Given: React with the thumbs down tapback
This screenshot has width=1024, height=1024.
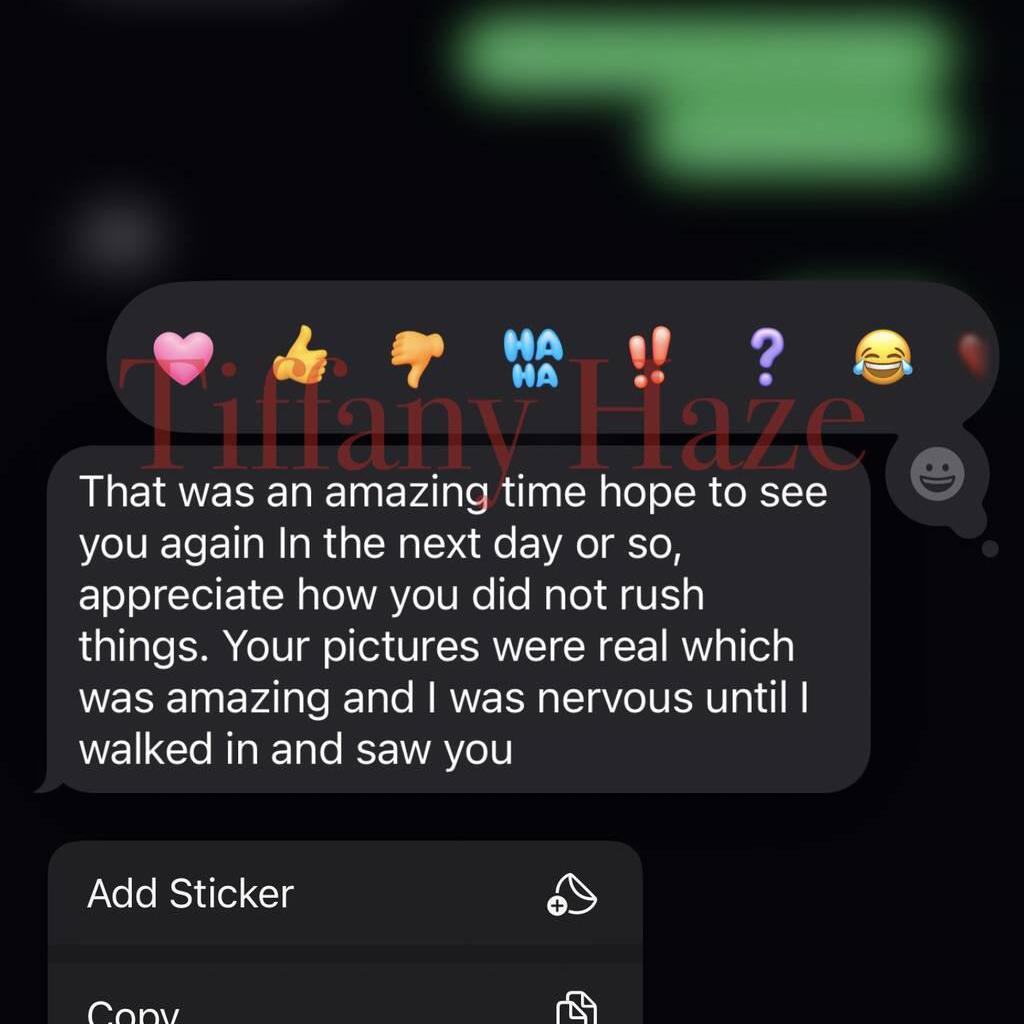Looking at the screenshot, I should pos(416,358).
